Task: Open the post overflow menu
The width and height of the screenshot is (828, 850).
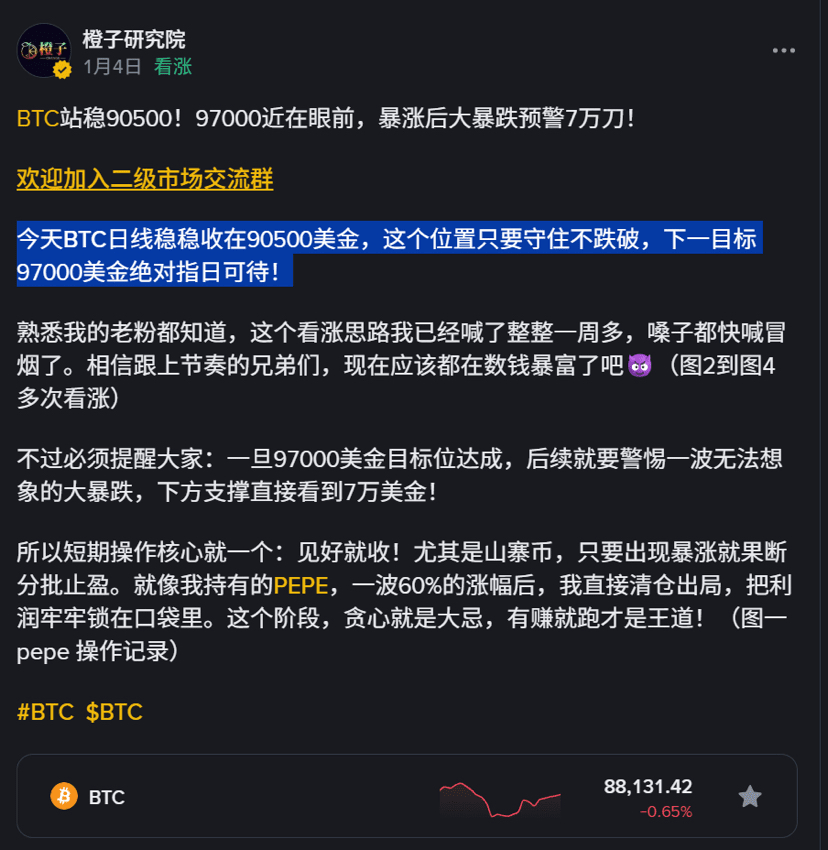Action: tap(783, 51)
